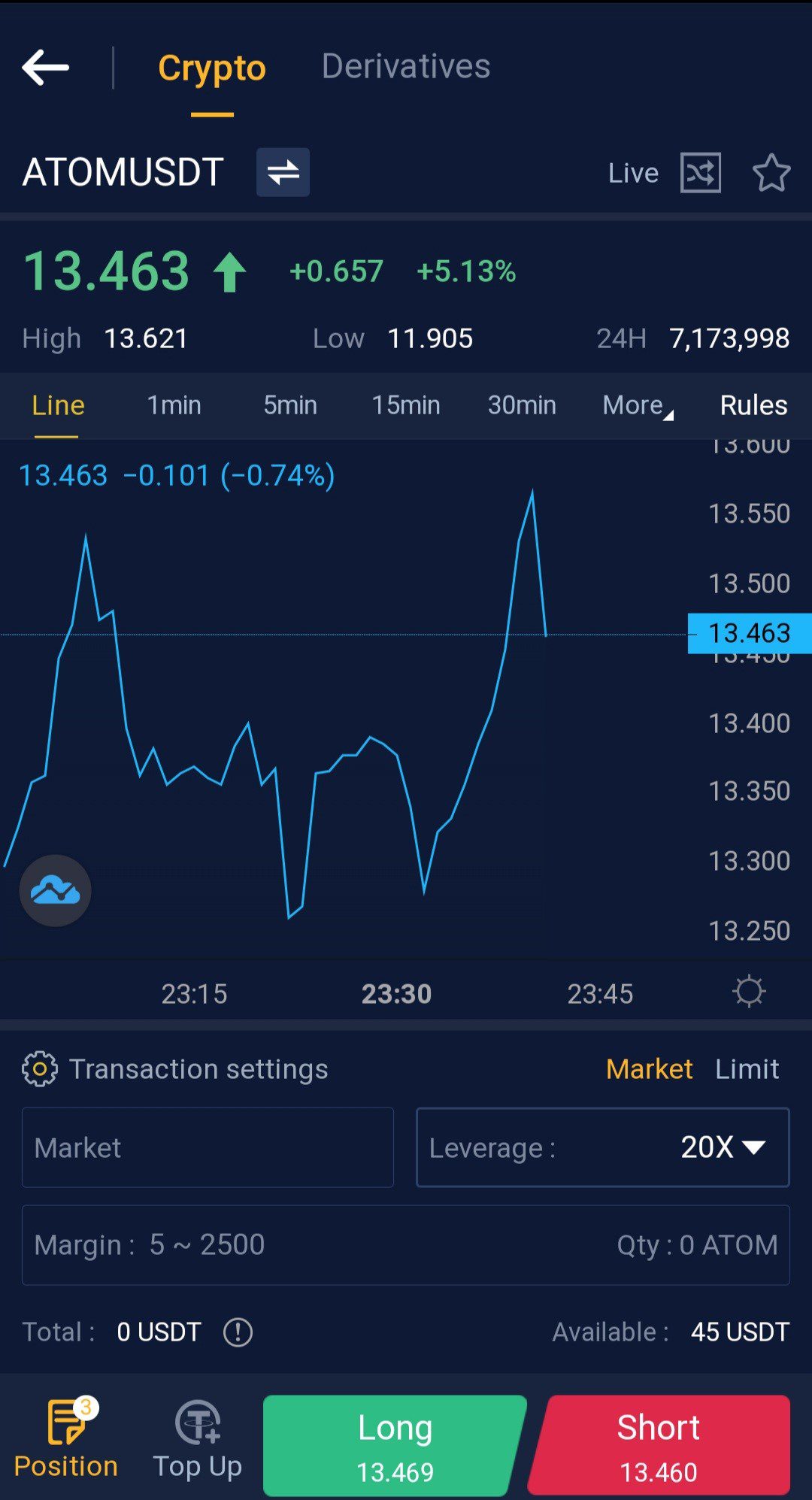This screenshot has height=1500, width=812.
Task: Select the 15min chart interval
Action: click(406, 405)
